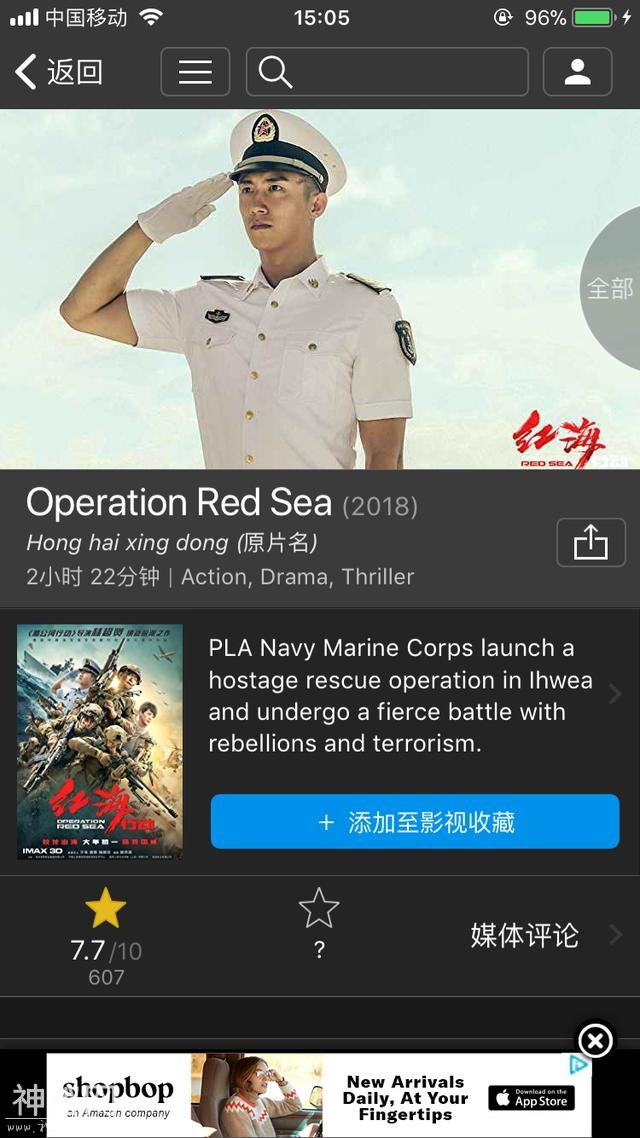The height and width of the screenshot is (1138, 640).
Task: Share Operation Red Sea
Action: (590, 543)
